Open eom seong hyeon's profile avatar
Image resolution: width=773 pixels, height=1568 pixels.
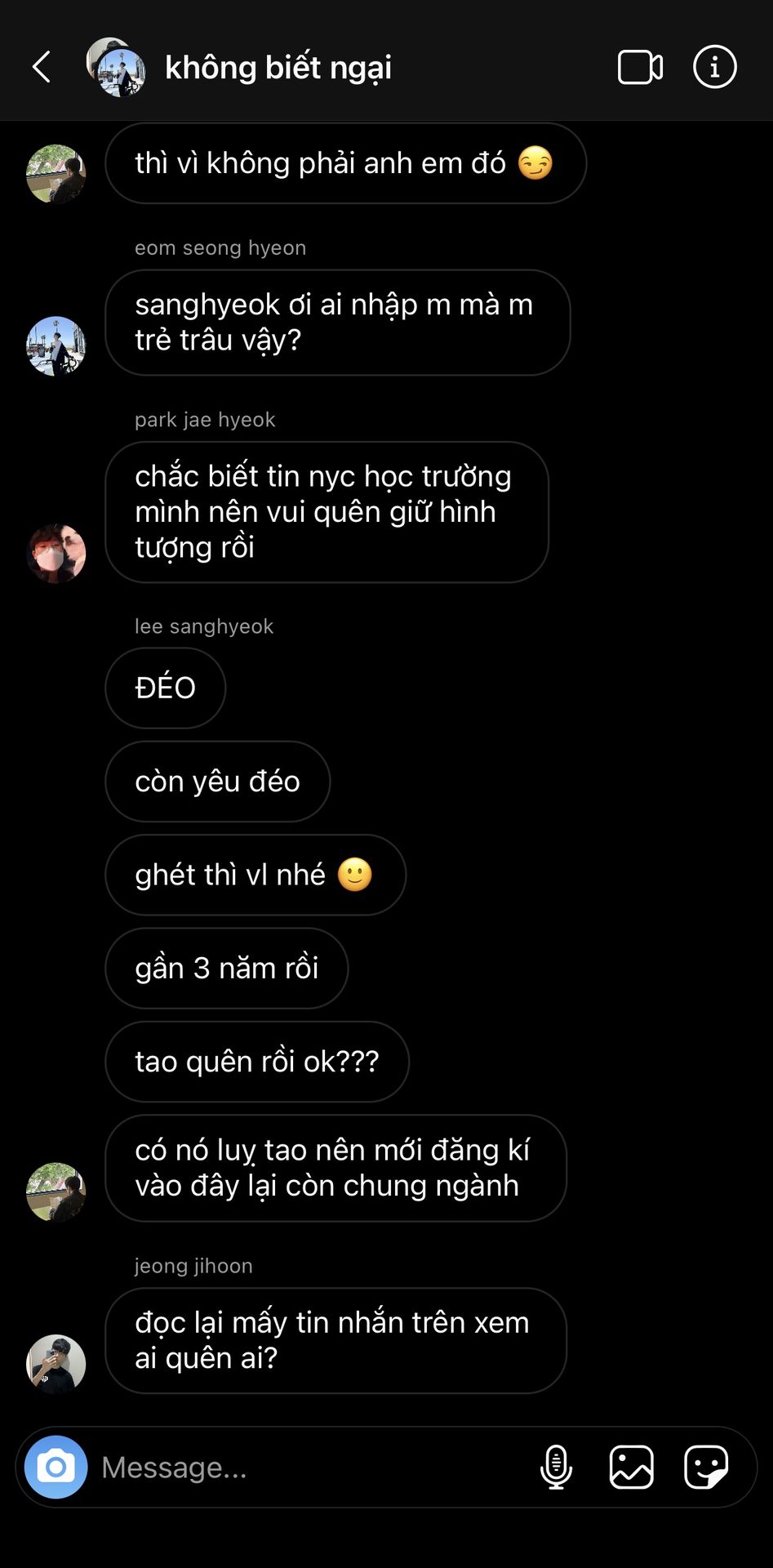56,345
